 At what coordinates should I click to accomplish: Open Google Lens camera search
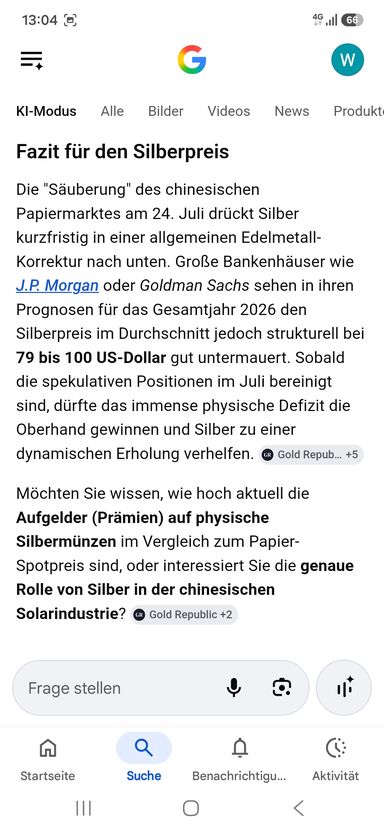282,688
